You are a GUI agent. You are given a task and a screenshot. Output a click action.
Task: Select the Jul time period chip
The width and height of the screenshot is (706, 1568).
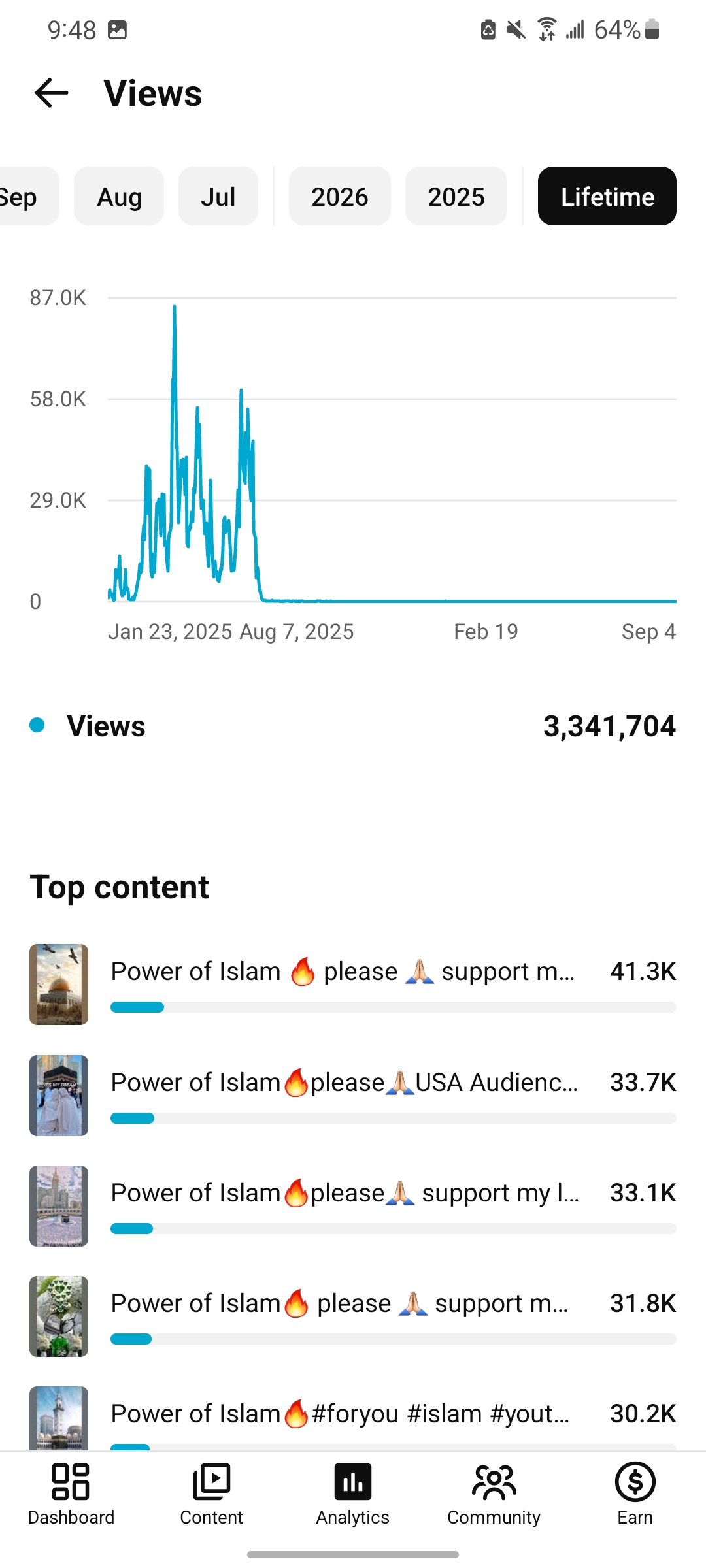point(218,196)
